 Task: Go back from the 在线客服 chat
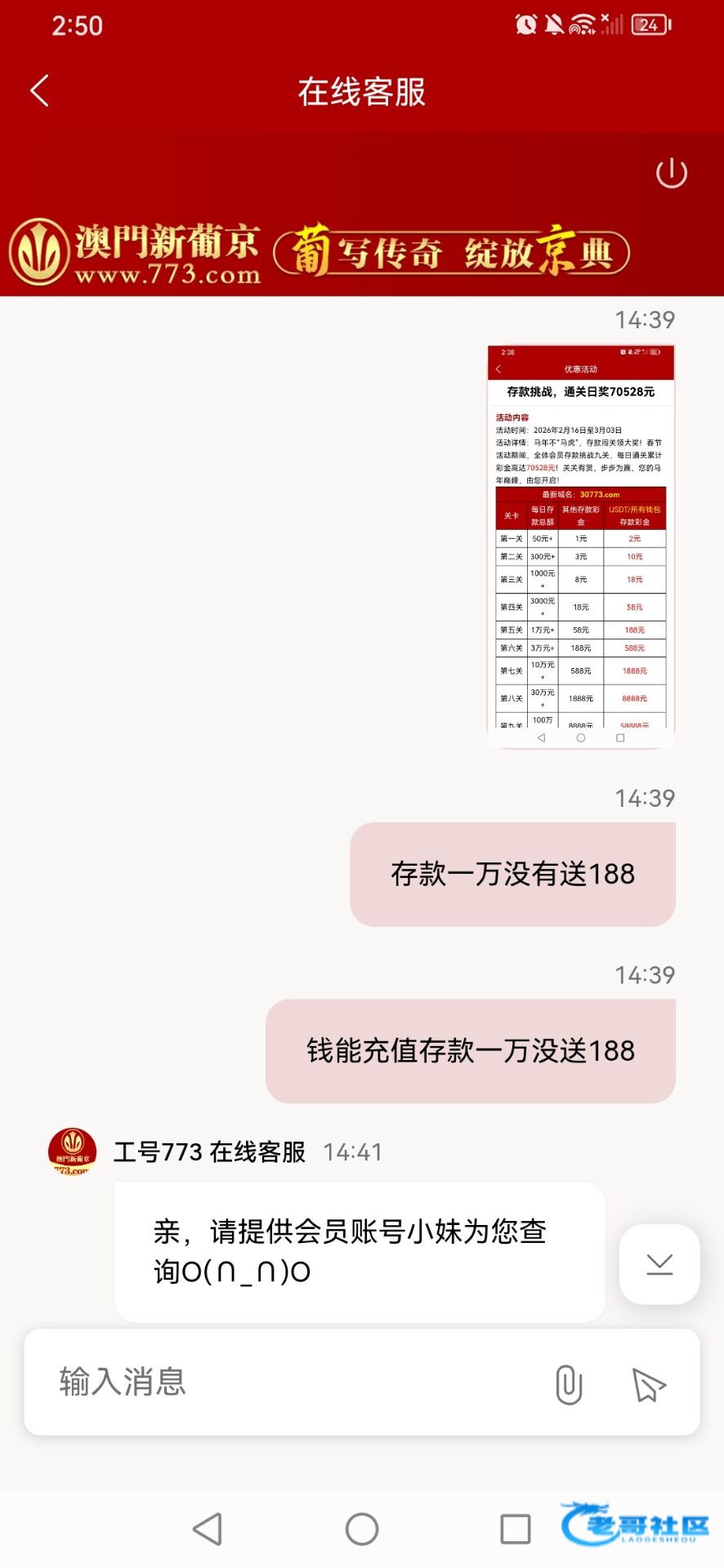(x=39, y=91)
